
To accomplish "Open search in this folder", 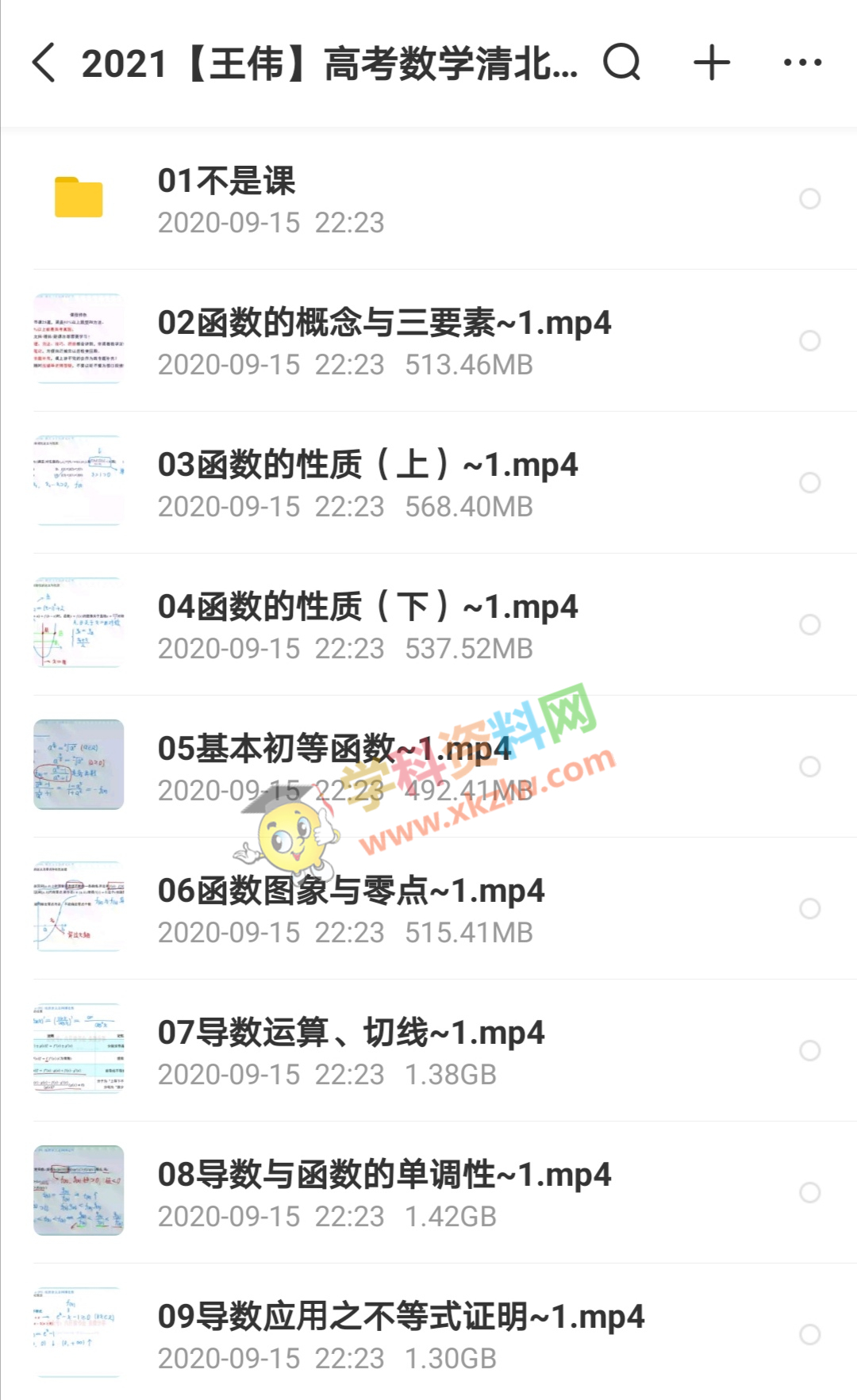I will pos(621,63).
